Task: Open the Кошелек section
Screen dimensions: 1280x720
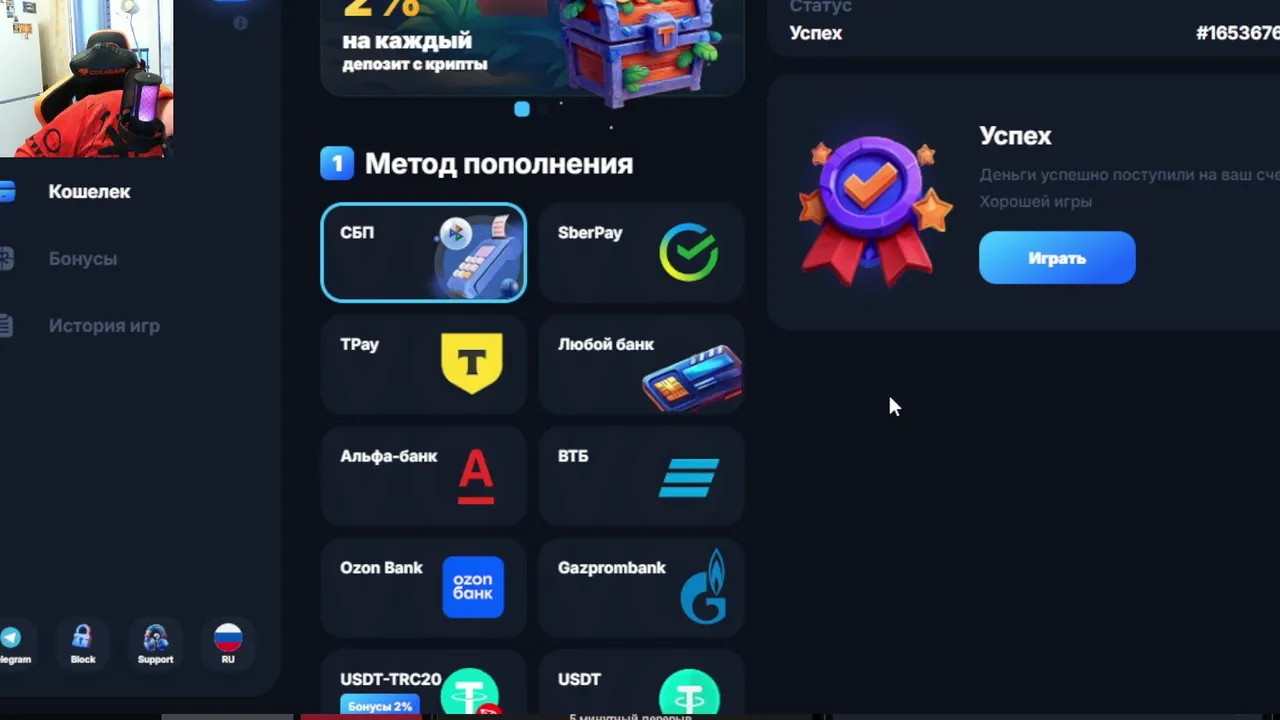Action: 88,191
